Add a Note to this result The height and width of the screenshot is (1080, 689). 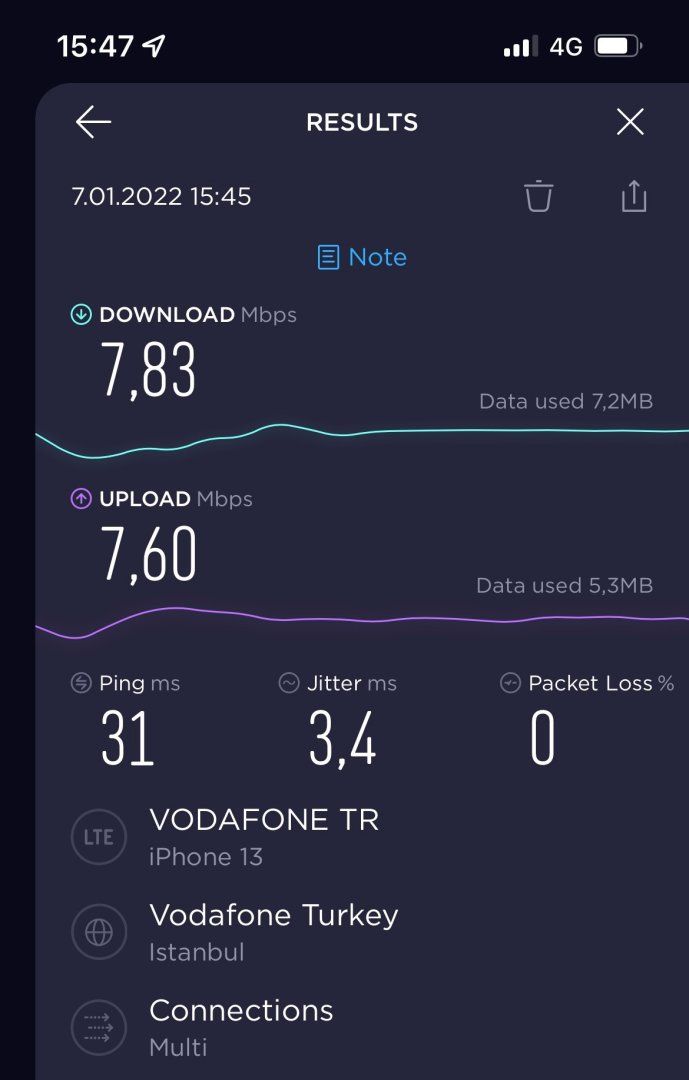coord(362,257)
